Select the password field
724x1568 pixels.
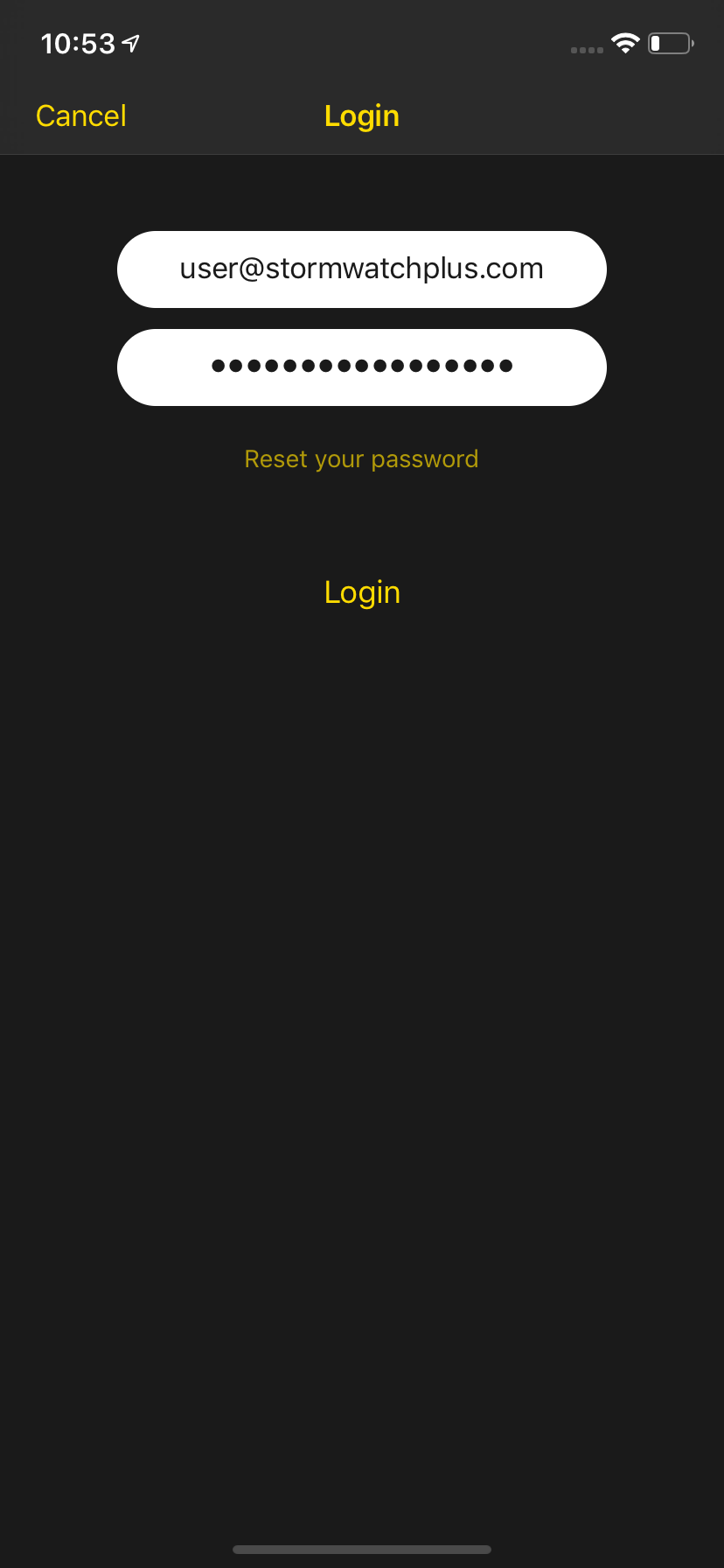coord(362,367)
